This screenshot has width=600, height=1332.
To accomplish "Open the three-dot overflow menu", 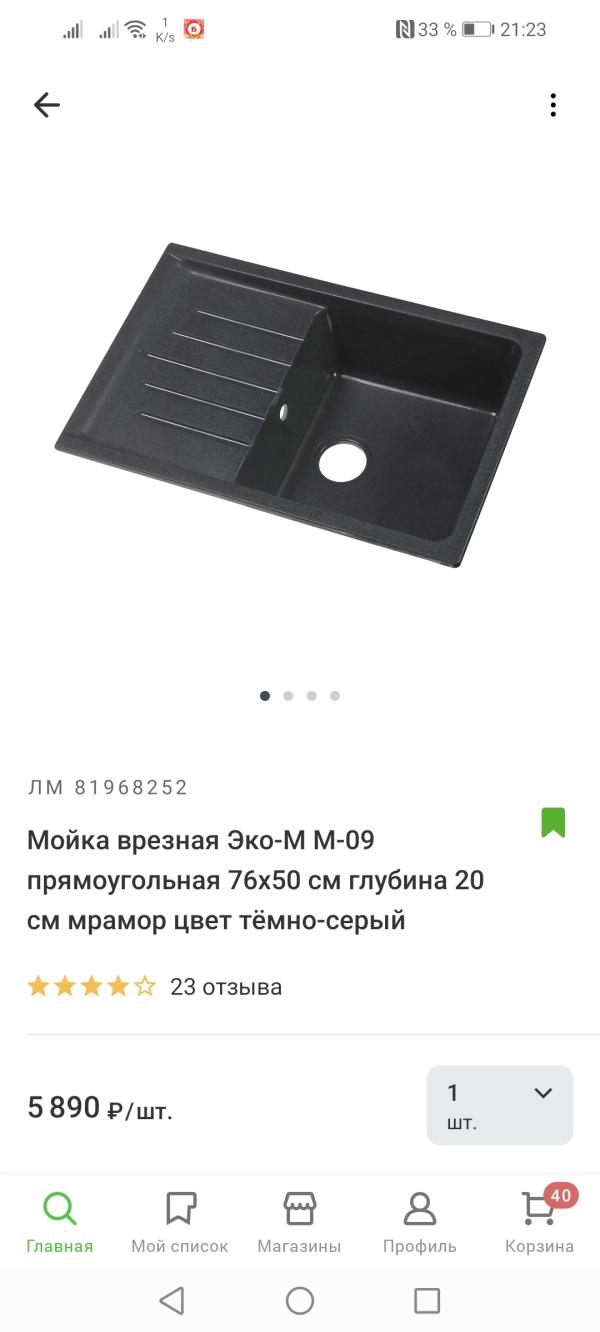I will pyautogui.click(x=553, y=105).
